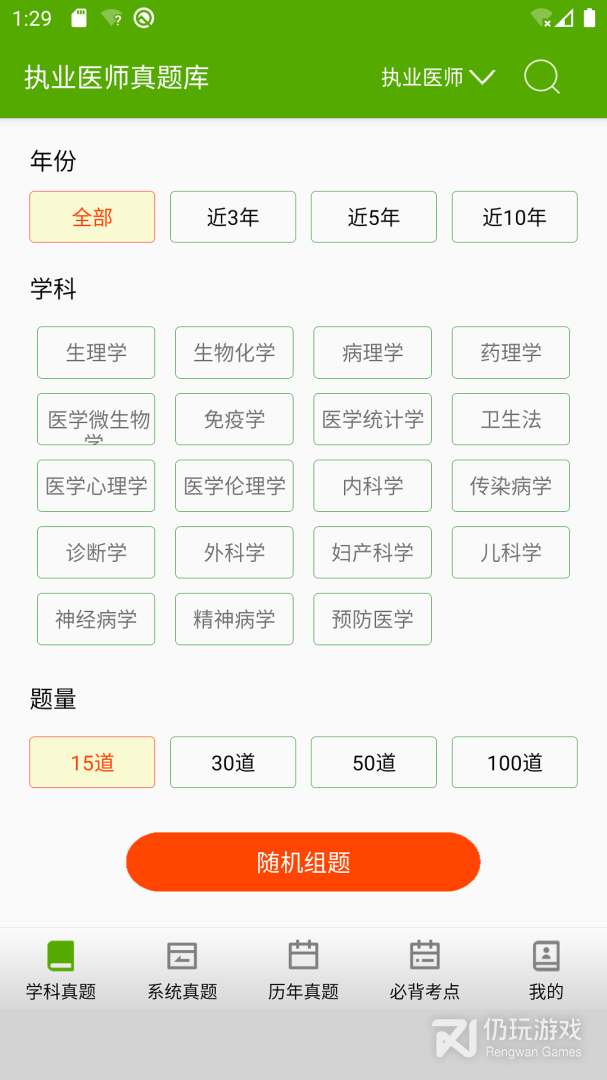Image resolution: width=607 pixels, height=1080 pixels.
Task: Set question count to 30道
Action: (233, 763)
